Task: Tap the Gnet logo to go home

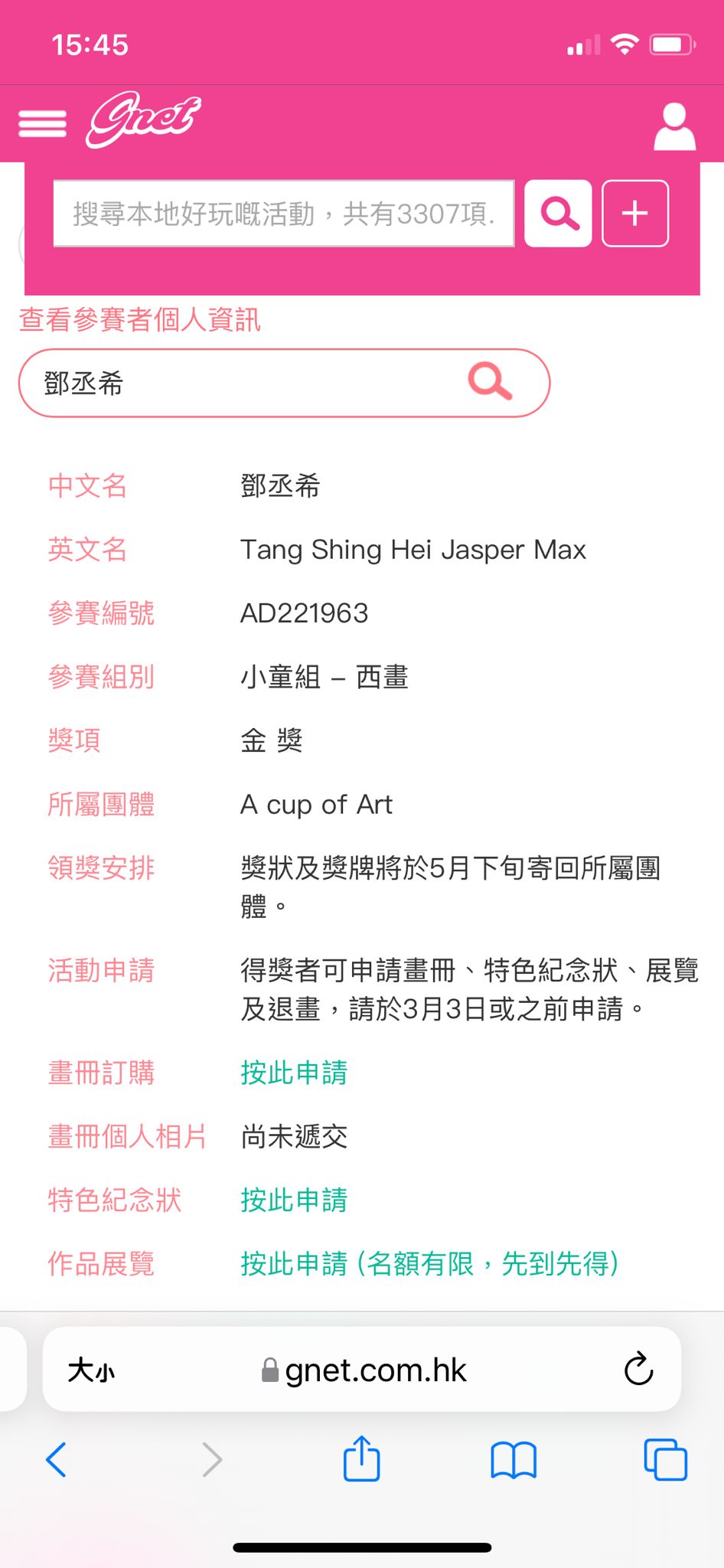Action: point(143,120)
